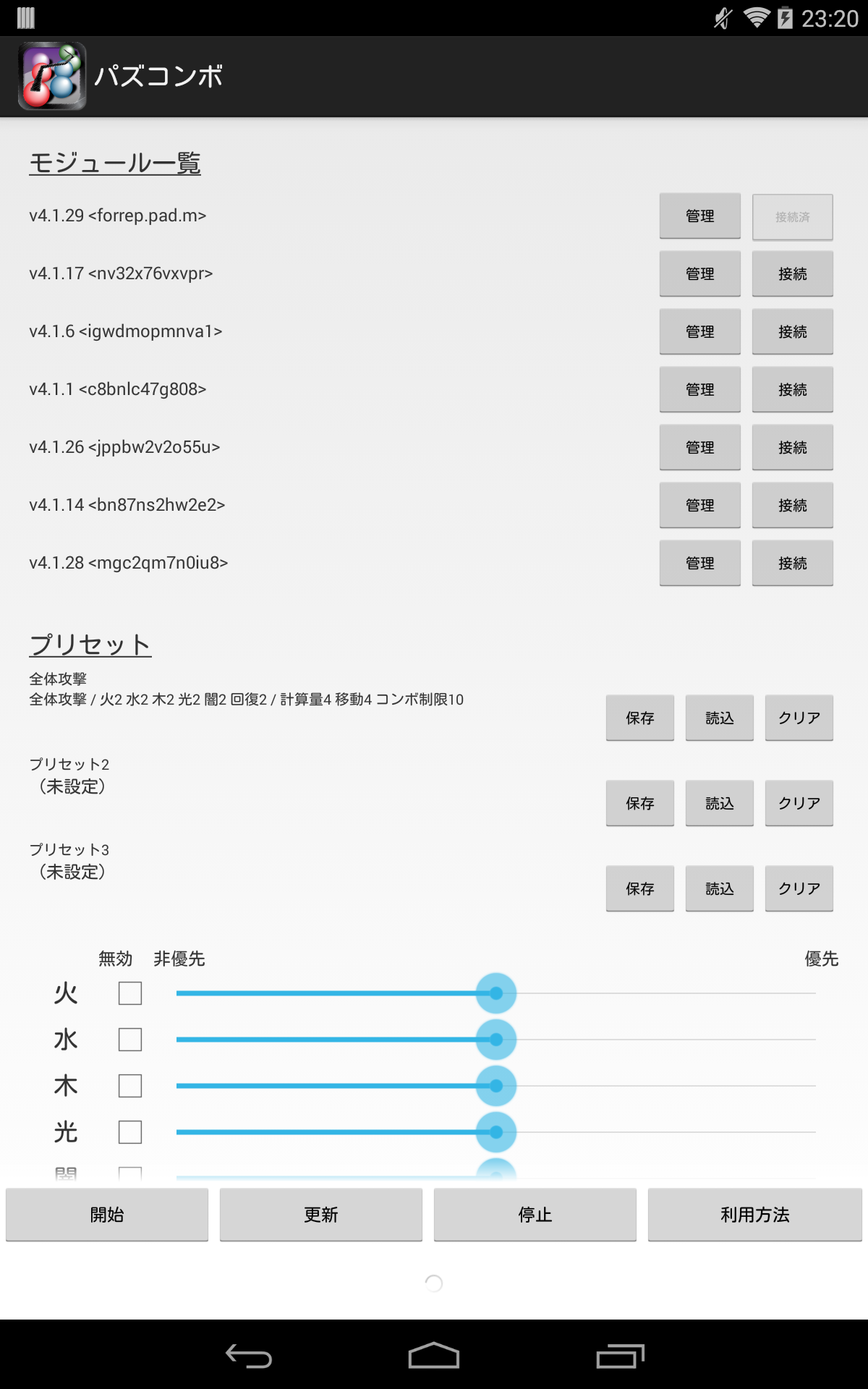Tap the 開始 button

[107, 1215]
